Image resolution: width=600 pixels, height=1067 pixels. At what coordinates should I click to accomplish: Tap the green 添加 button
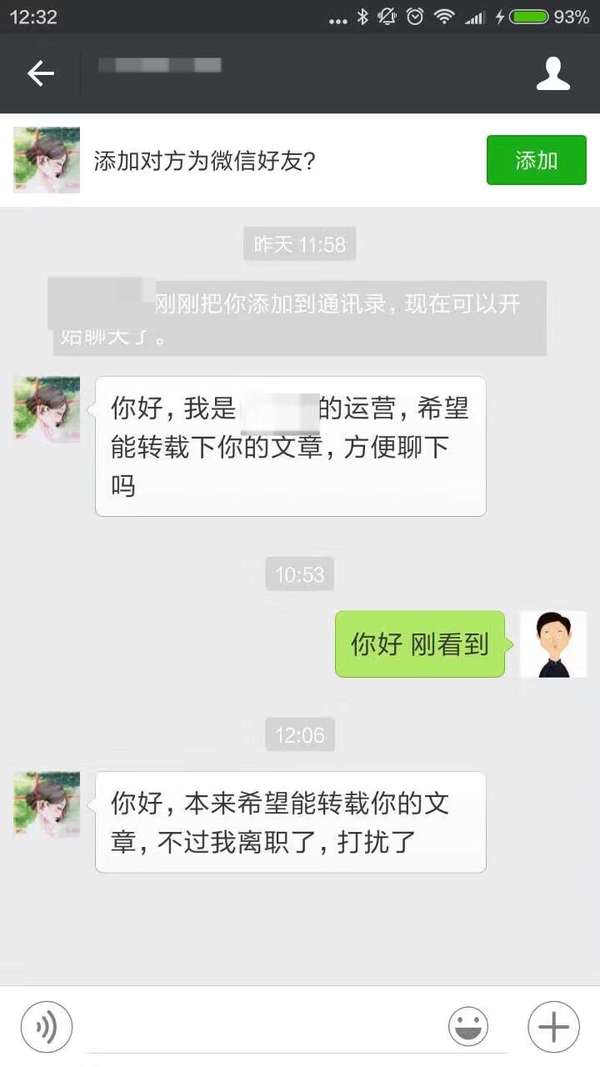click(x=536, y=161)
